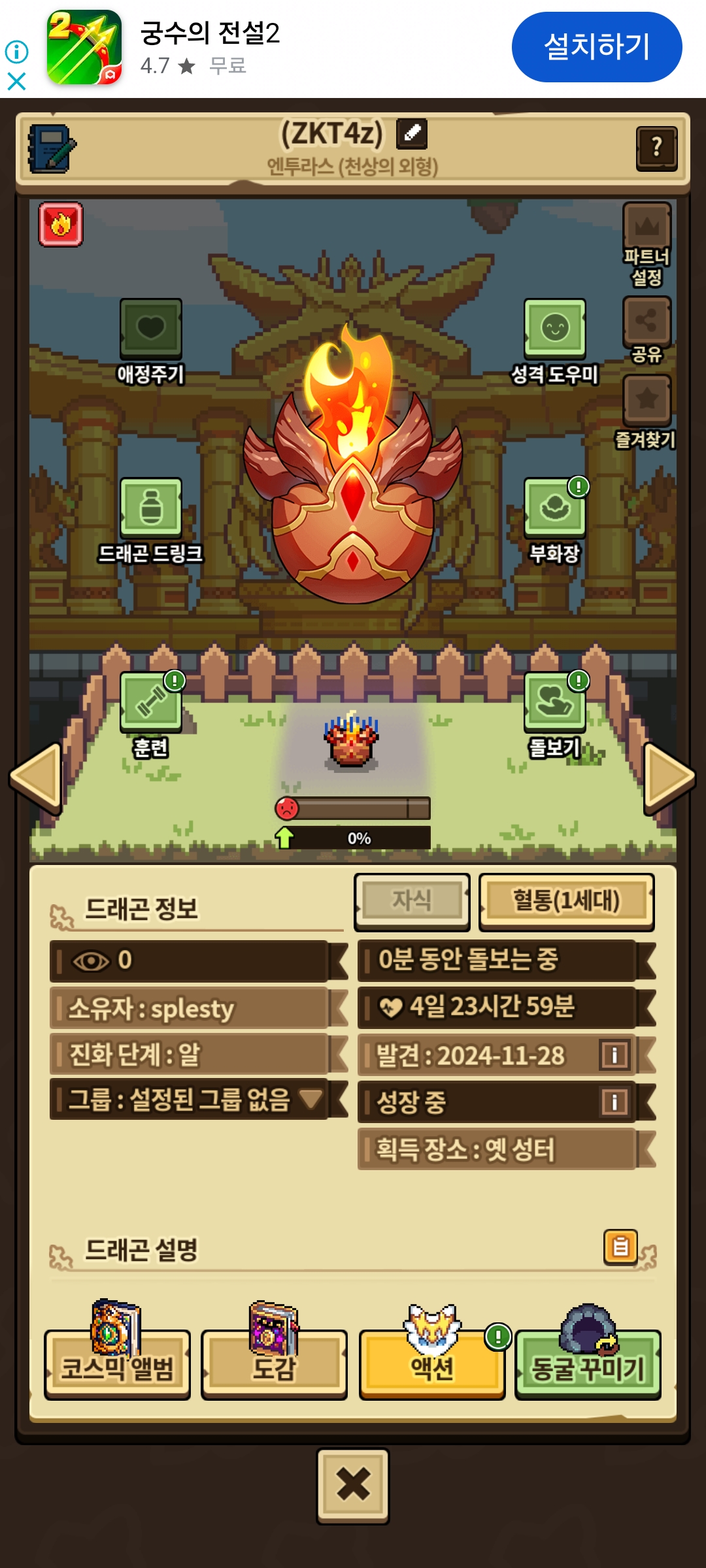Edit the dragon name with the pencil icon

tap(412, 133)
